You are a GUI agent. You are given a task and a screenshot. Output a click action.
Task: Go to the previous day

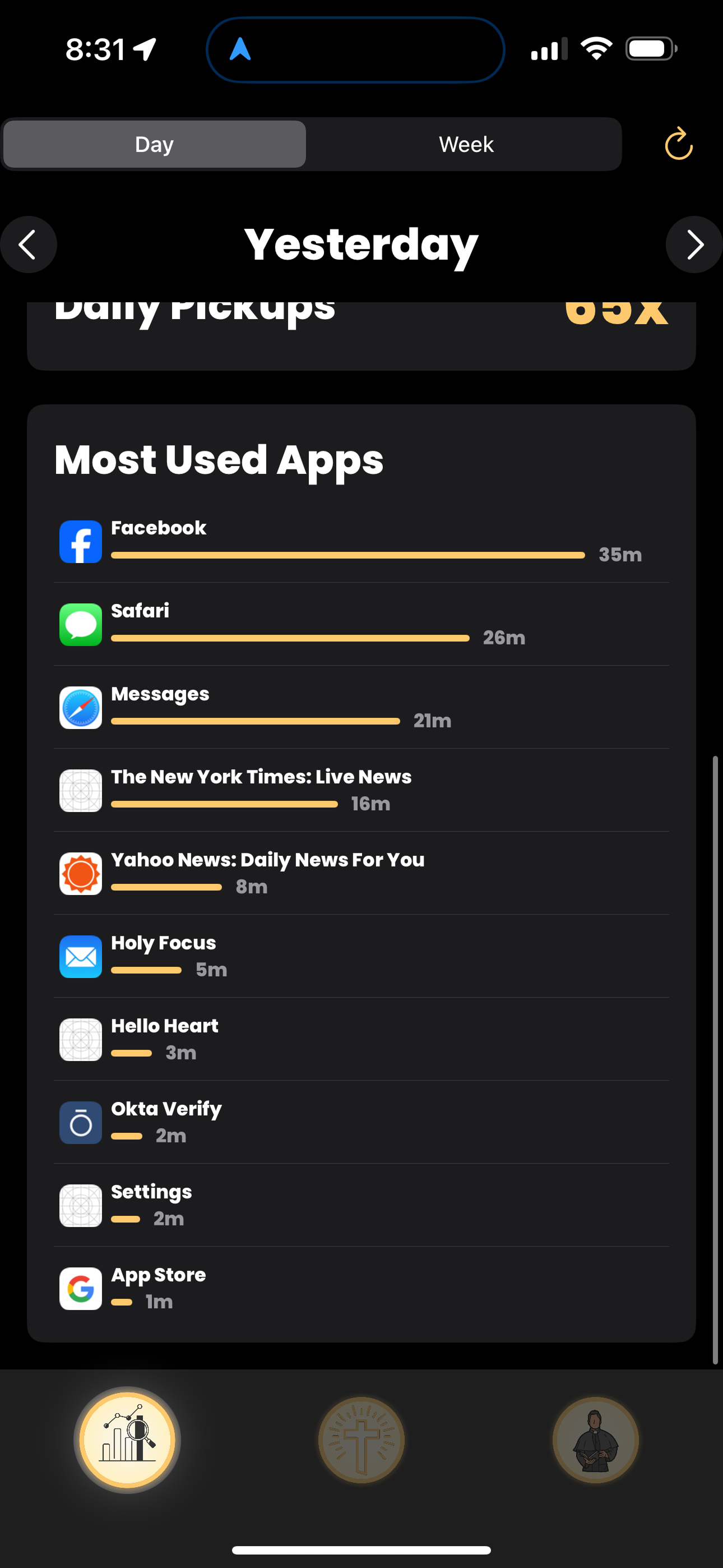pos(28,245)
